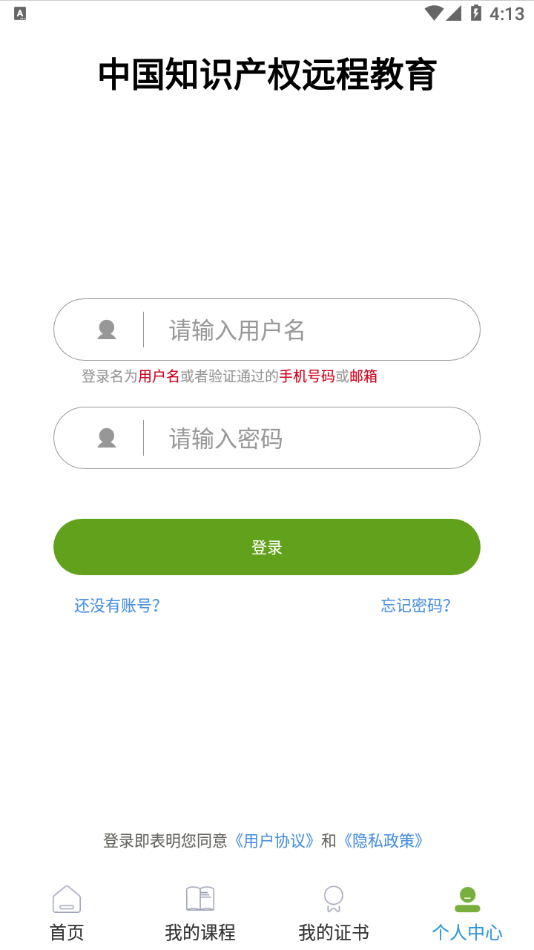This screenshot has height=950, width=534.
Task: Tap the 请输入用户名 username field
Action: pos(267,330)
